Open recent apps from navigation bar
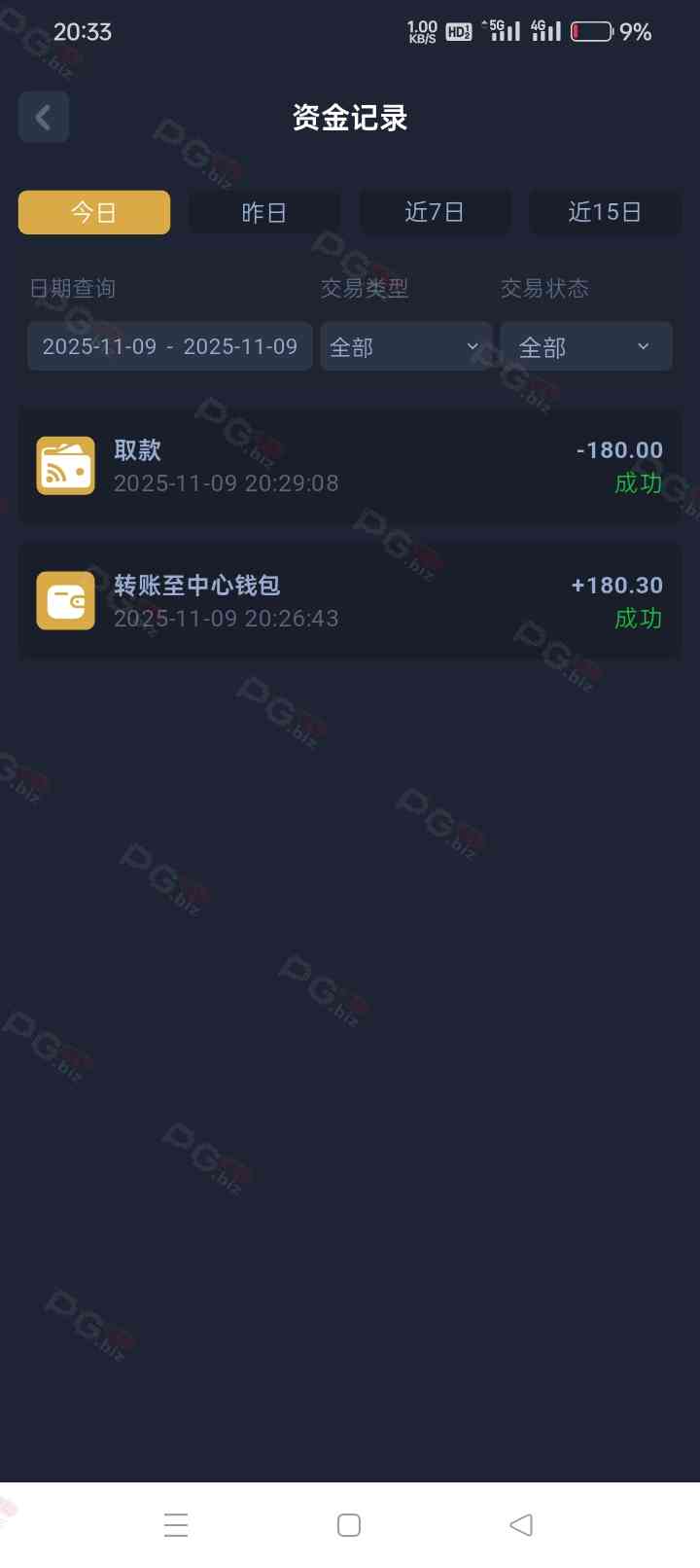The height and width of the screenshot is (1568, 700). click(x=176, y=1524)
